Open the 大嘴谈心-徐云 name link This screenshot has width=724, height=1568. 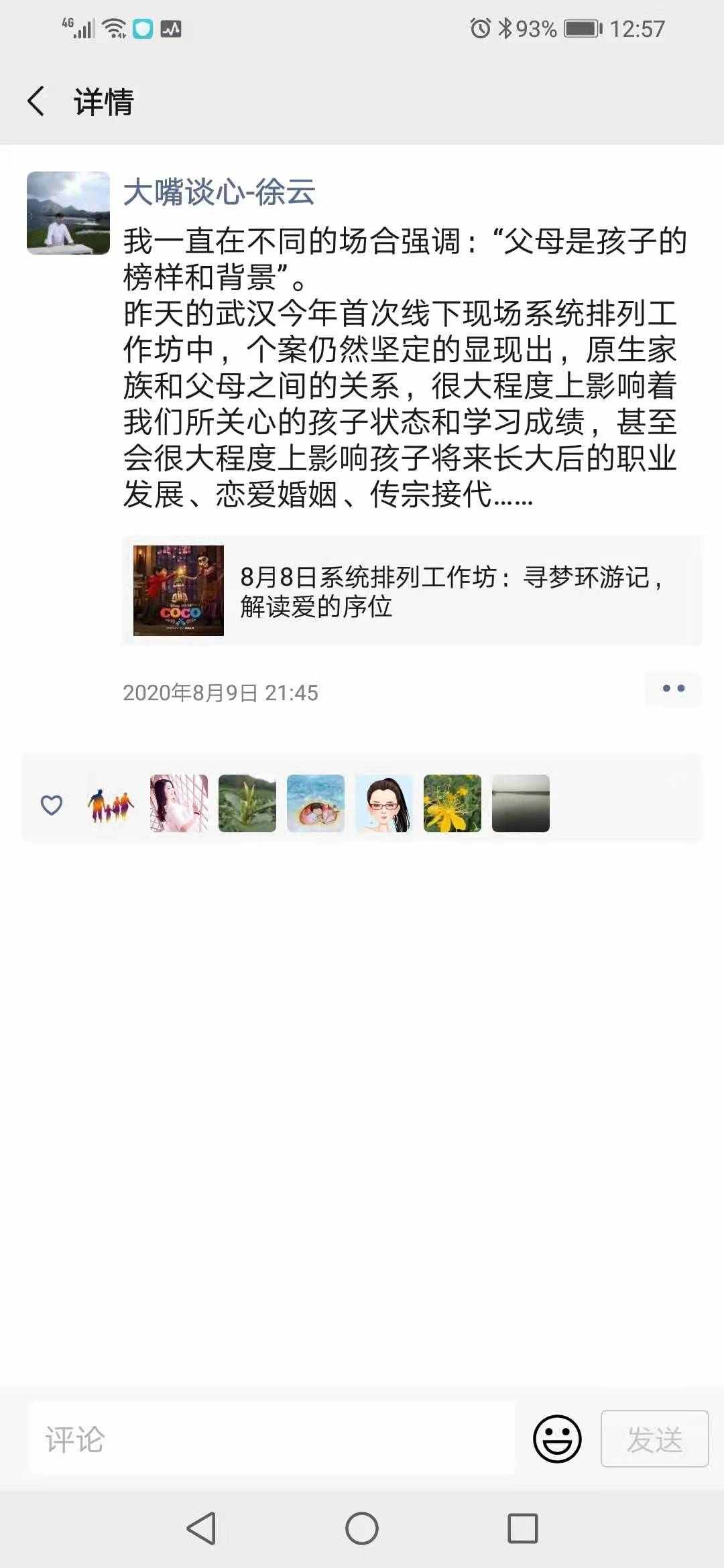[219, 192]
